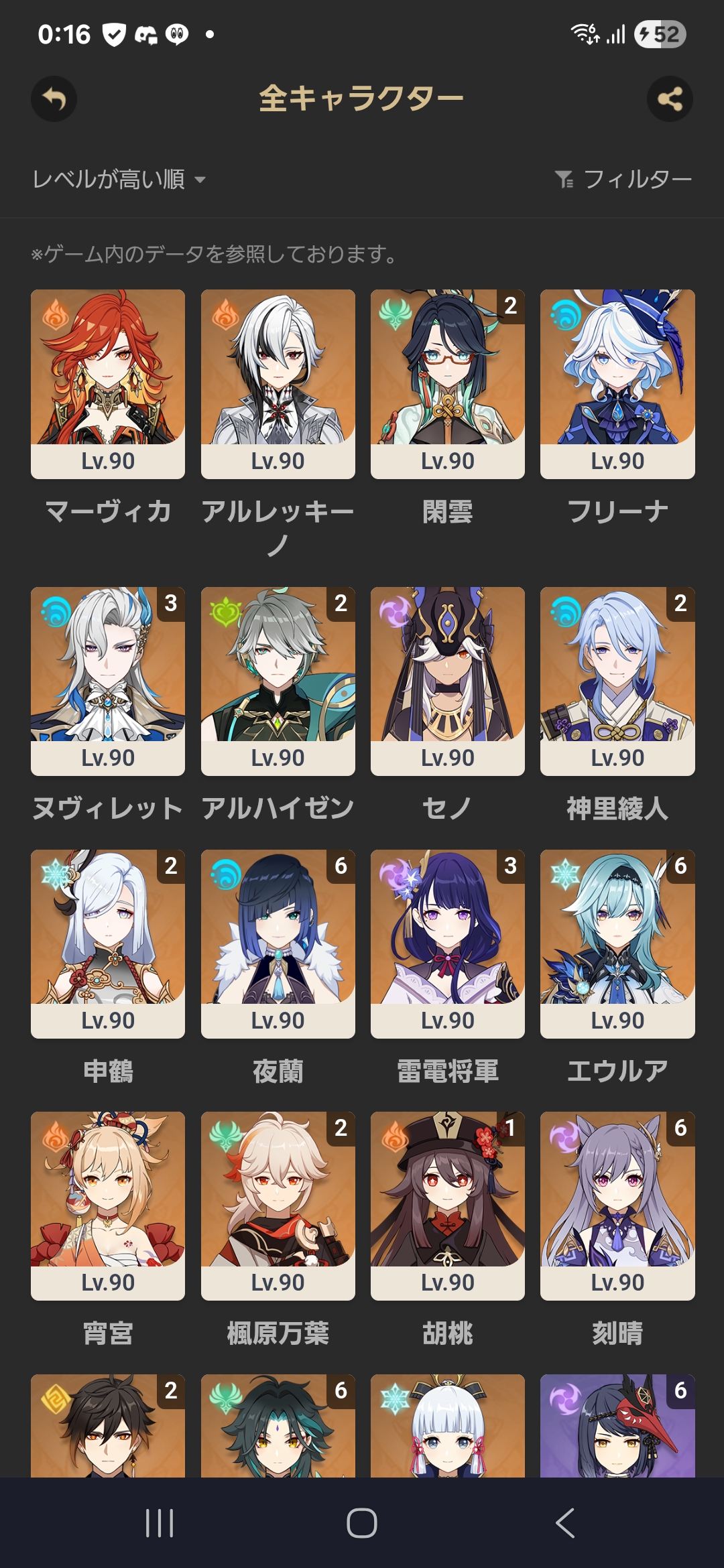Open フリーナ character card
724x1568 pixels.
coord(617,383)
